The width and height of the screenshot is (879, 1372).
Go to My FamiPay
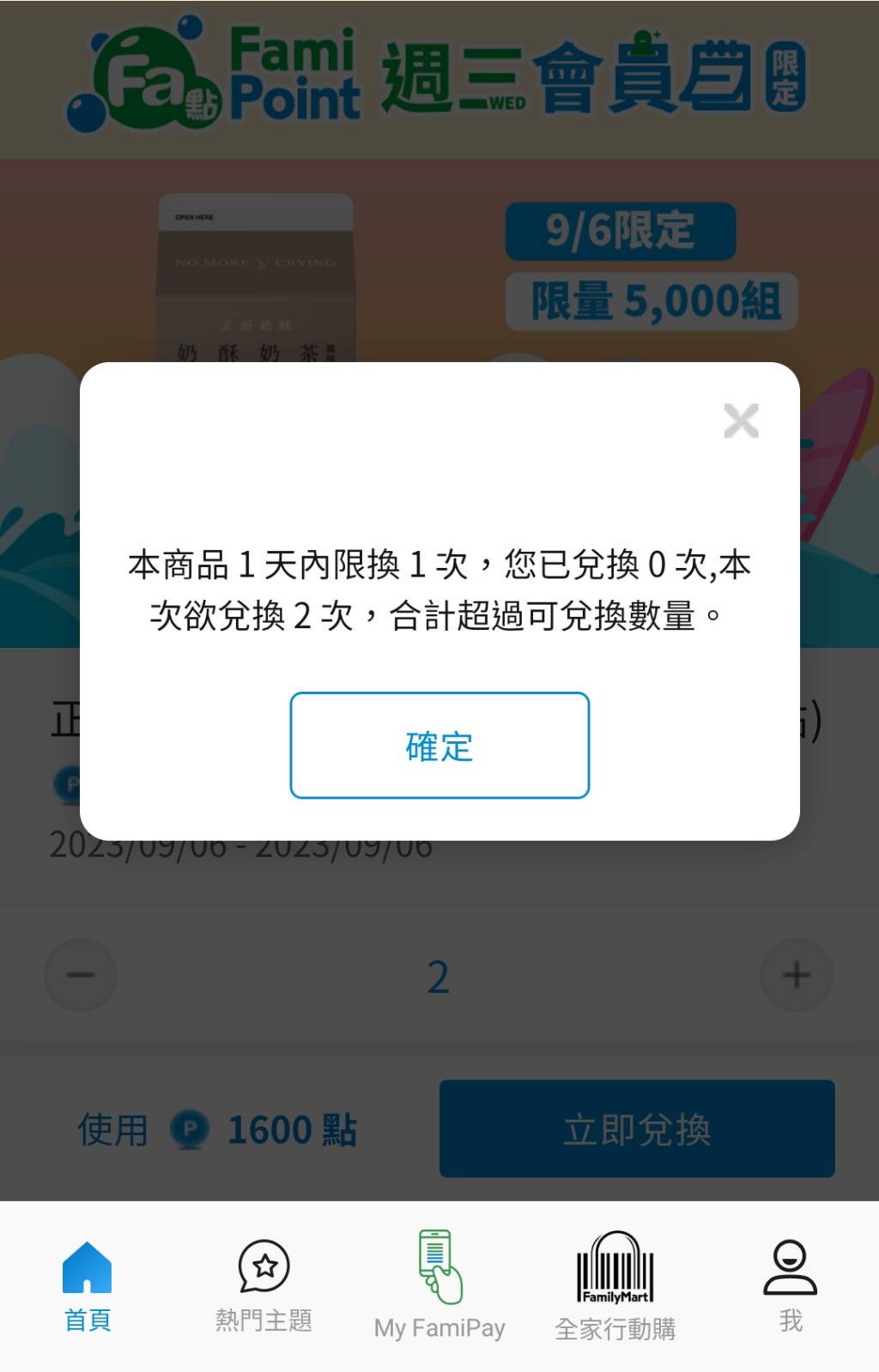[439, 1284]
